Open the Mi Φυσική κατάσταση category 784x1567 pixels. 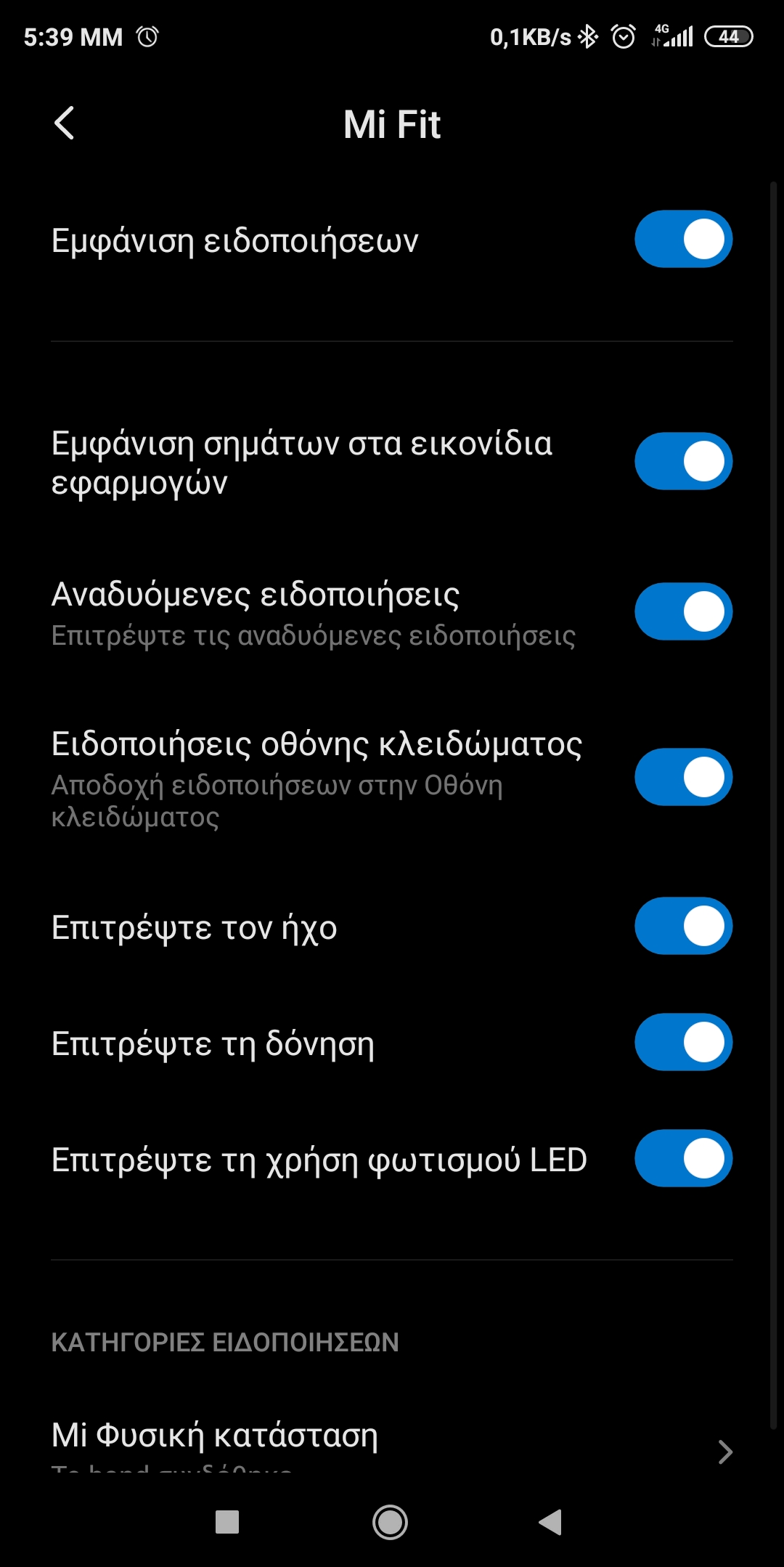[392, 1441]
